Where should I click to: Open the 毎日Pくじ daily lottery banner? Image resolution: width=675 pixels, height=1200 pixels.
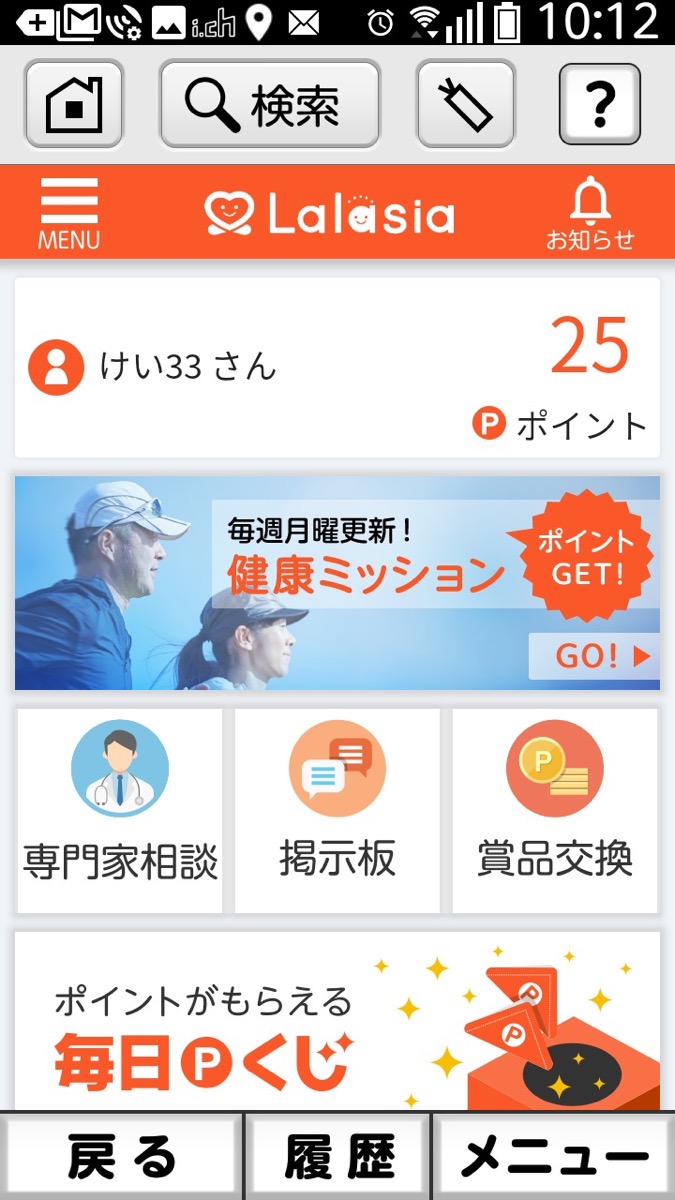tap(337, 1020)
